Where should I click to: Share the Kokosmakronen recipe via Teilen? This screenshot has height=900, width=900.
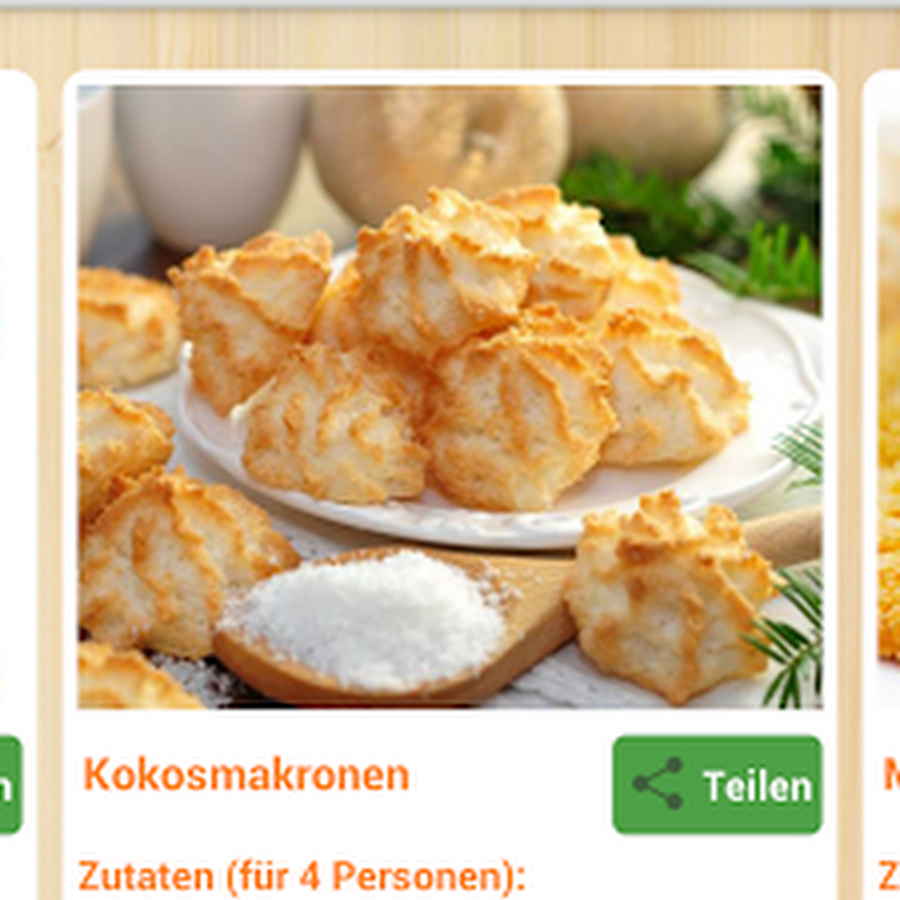pyautogui.click(x=717, y=785)
